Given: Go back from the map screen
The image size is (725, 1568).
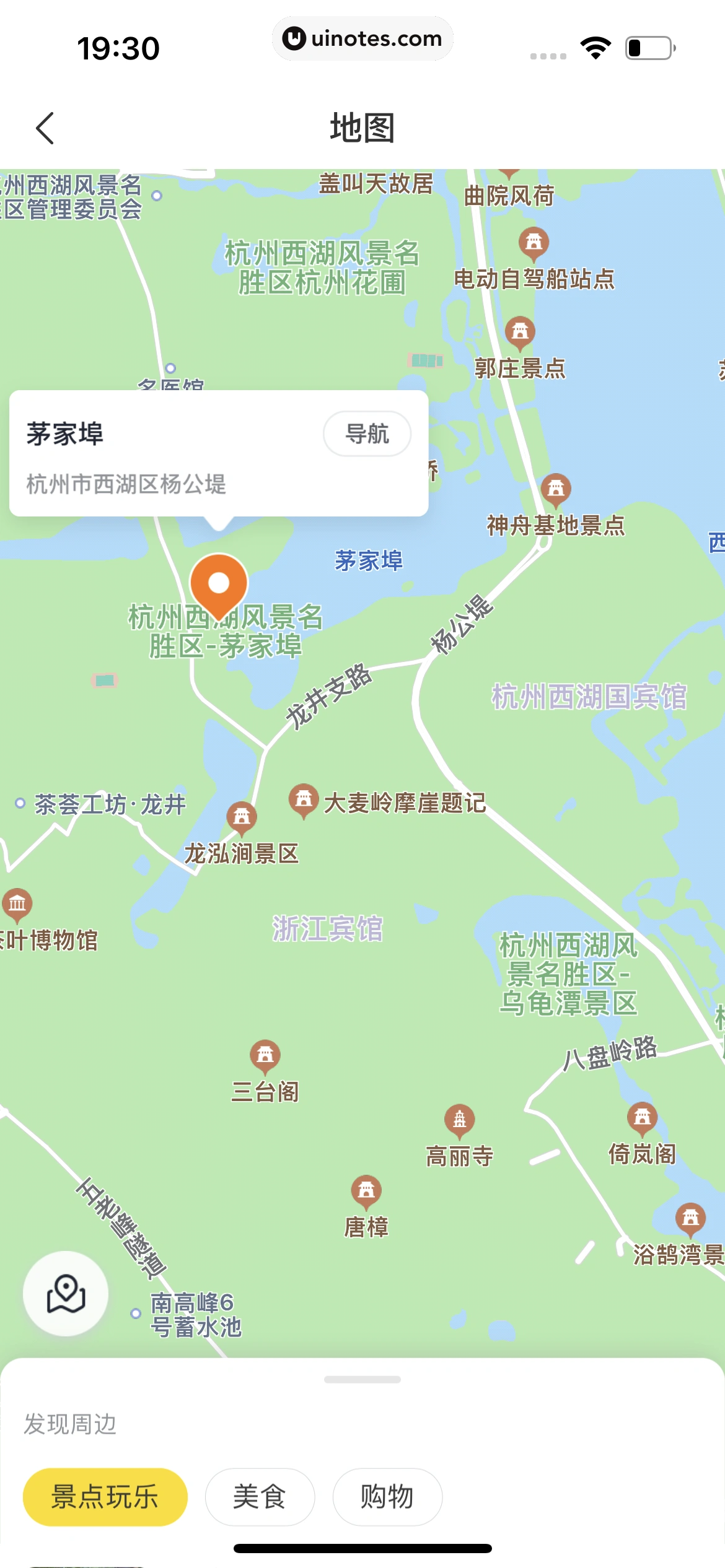Looking at the screenshot, I should coord(45,128).
